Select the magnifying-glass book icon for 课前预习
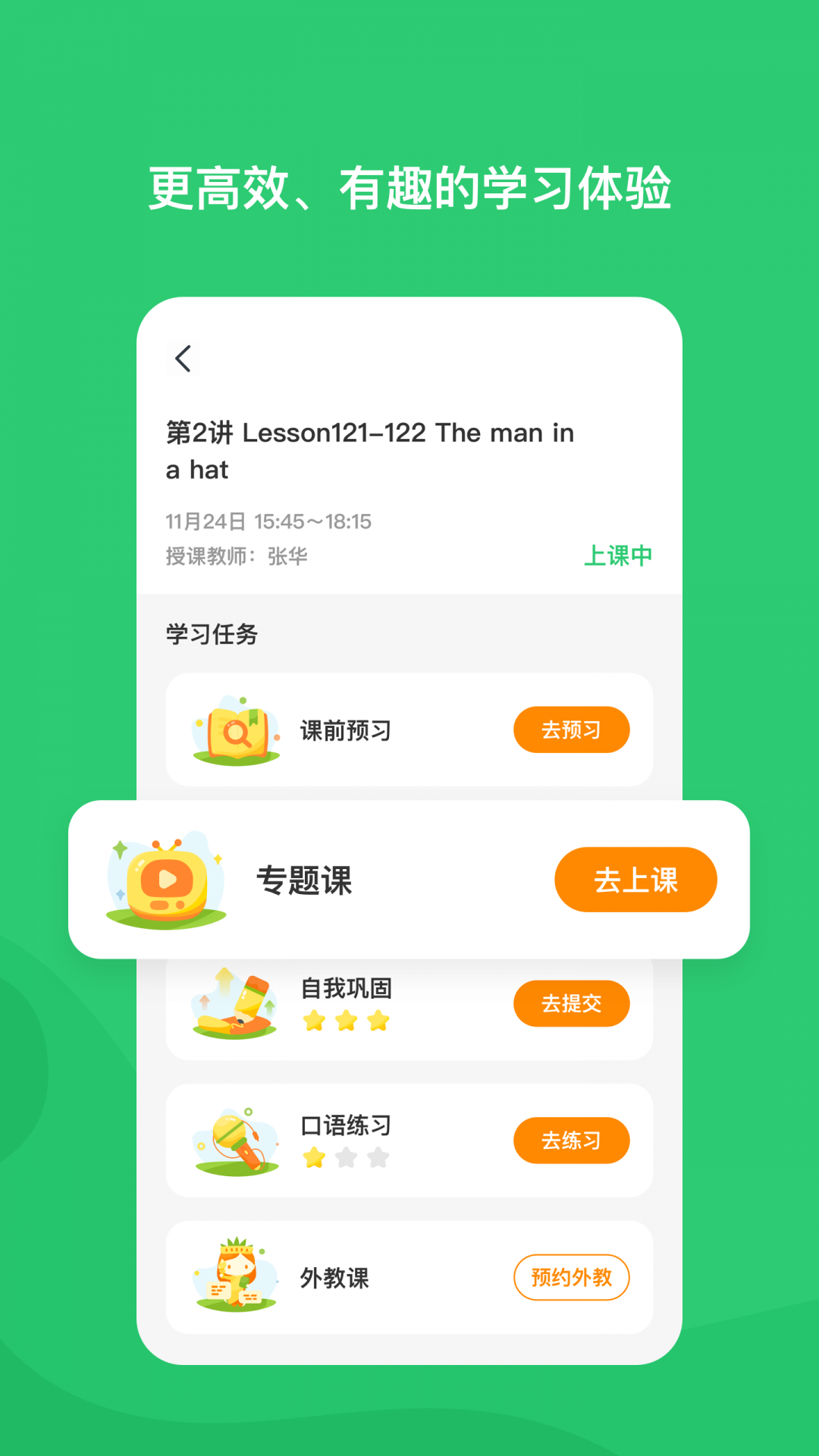This screenshot has width=819, height=1456. click(235, 730)
